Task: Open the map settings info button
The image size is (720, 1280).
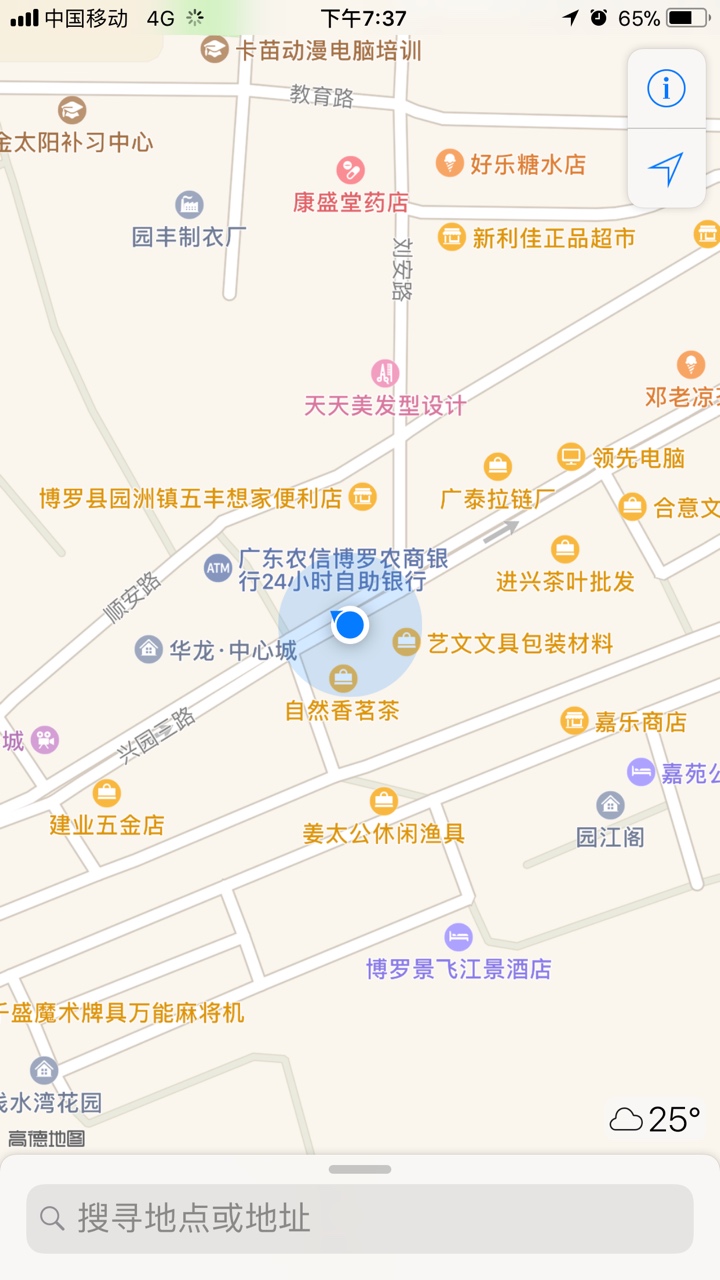Action: tap(666, 90)
